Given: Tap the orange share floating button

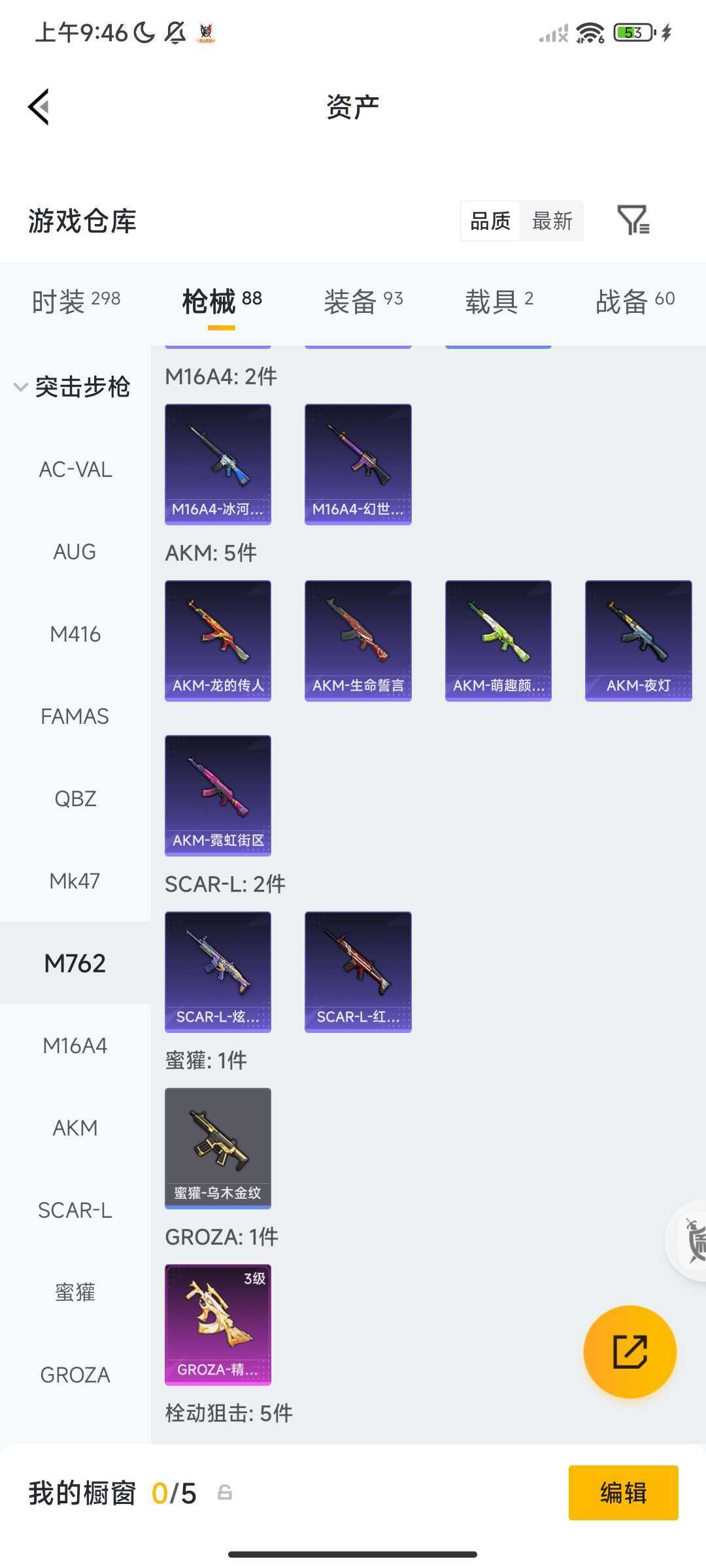Looking at the screenshot, I should pos(630,1352).
